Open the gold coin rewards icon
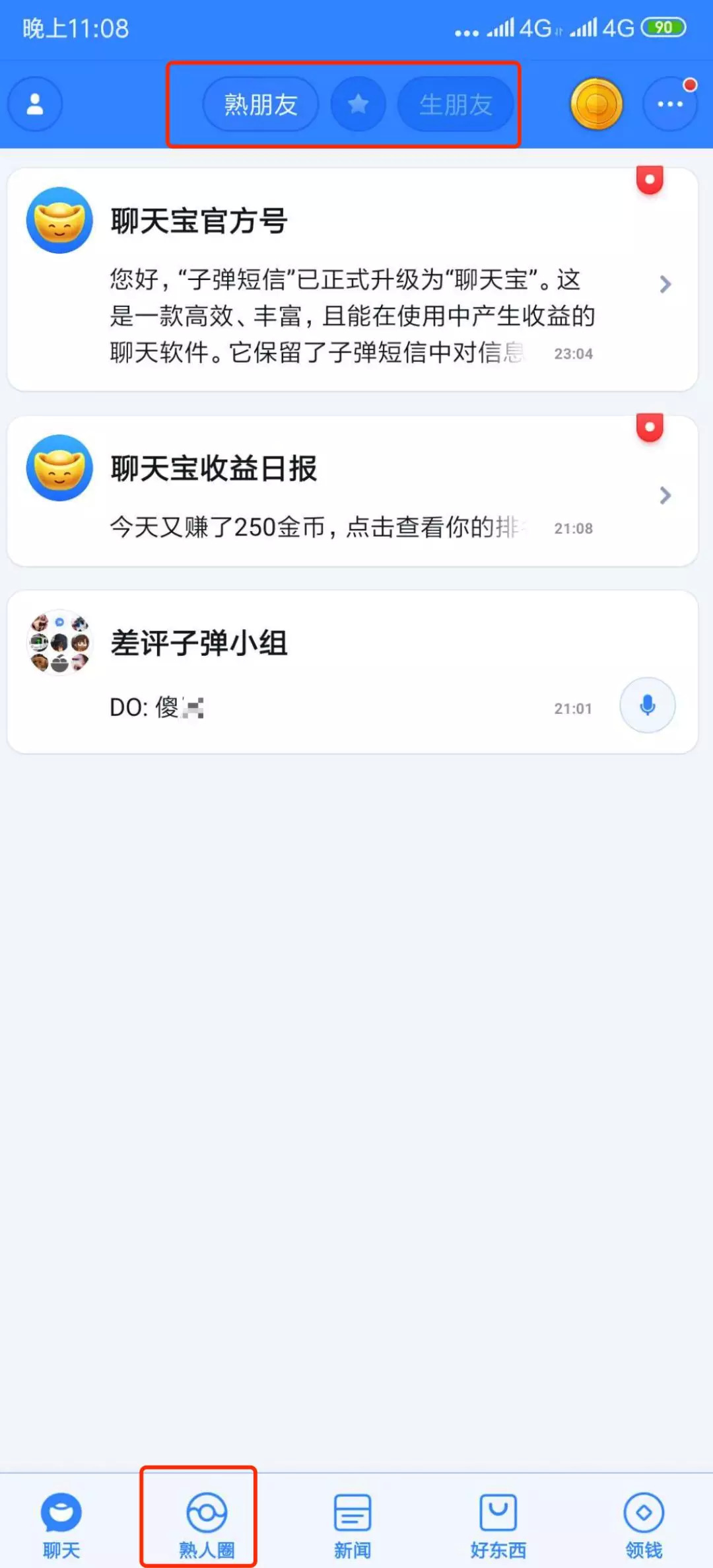713x1568 pixels. (596, 104)
